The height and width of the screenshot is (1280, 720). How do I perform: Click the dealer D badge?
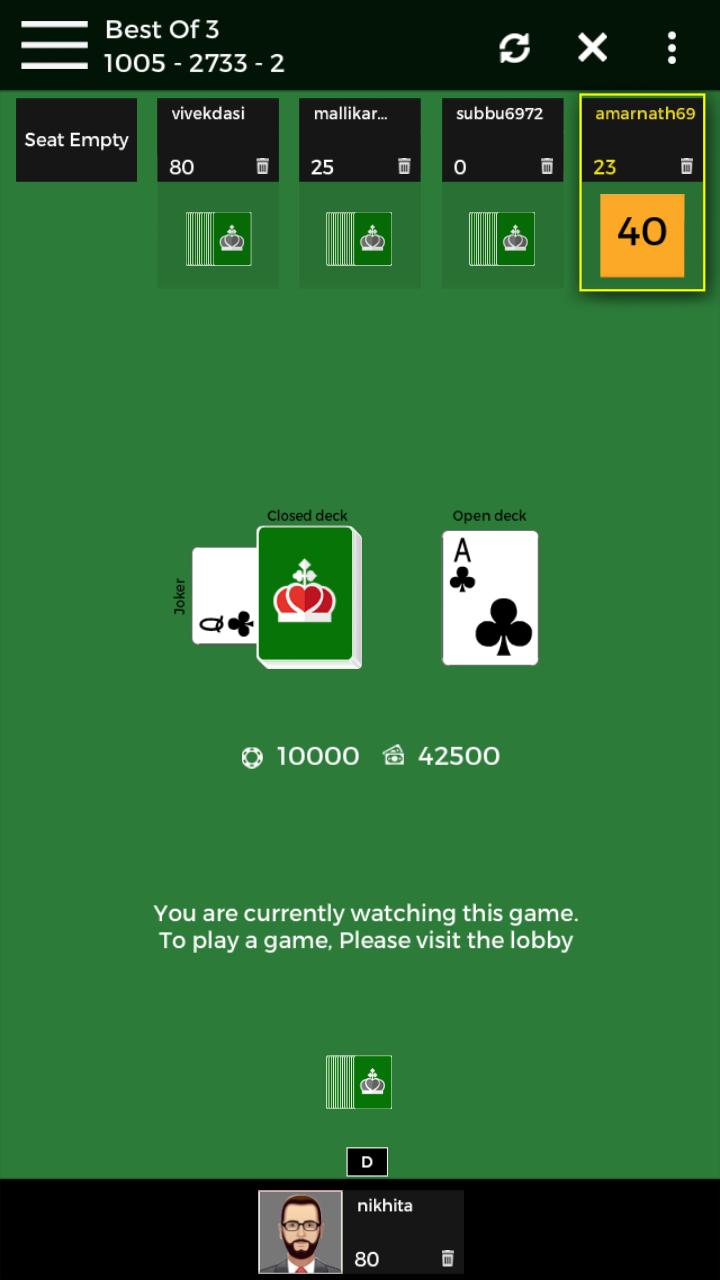pos(366,1161)
